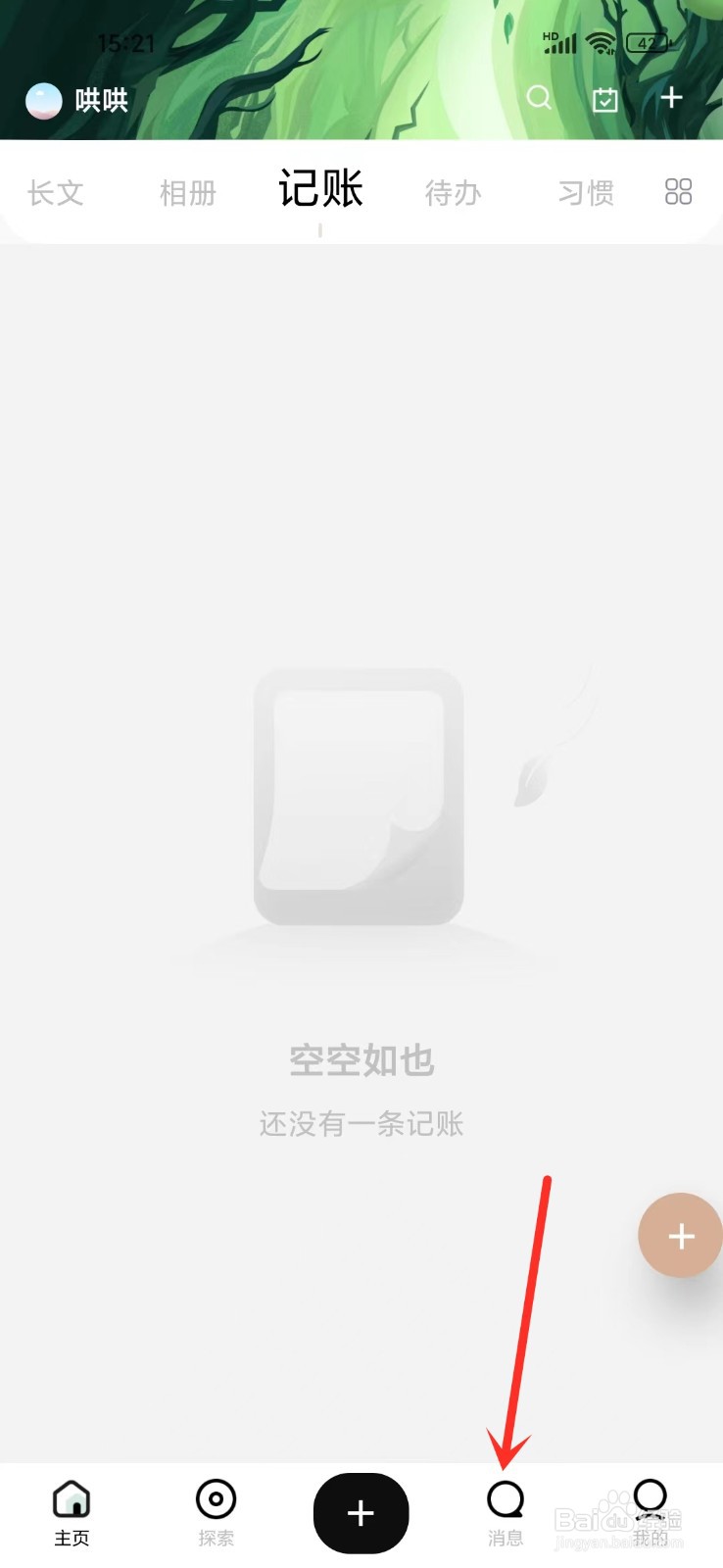Image resolution: width=723 pixels, height=1568 pixels.
Task: Open the 待办 tab
Action: (453, 192)
